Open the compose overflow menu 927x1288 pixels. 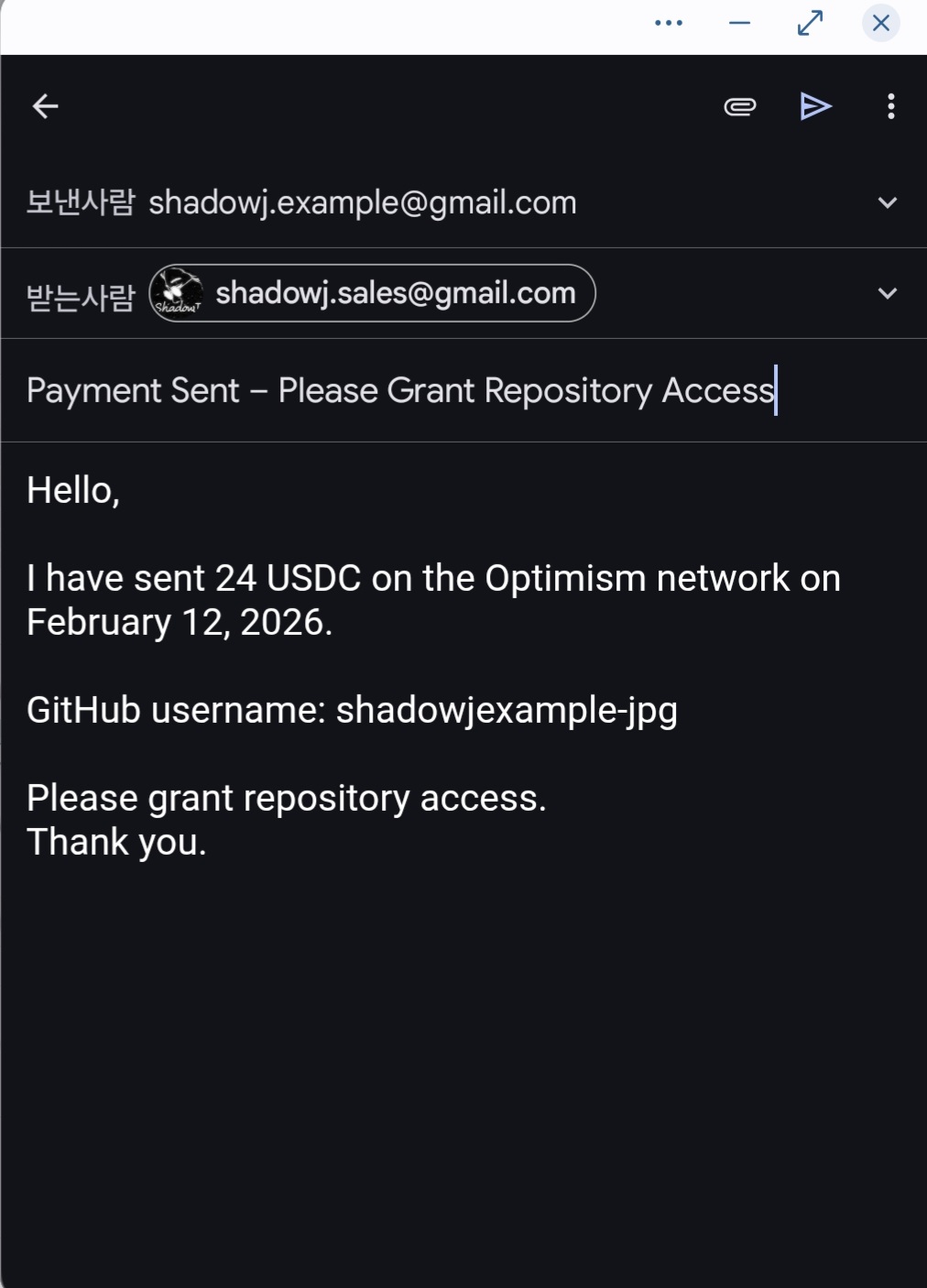890,106
